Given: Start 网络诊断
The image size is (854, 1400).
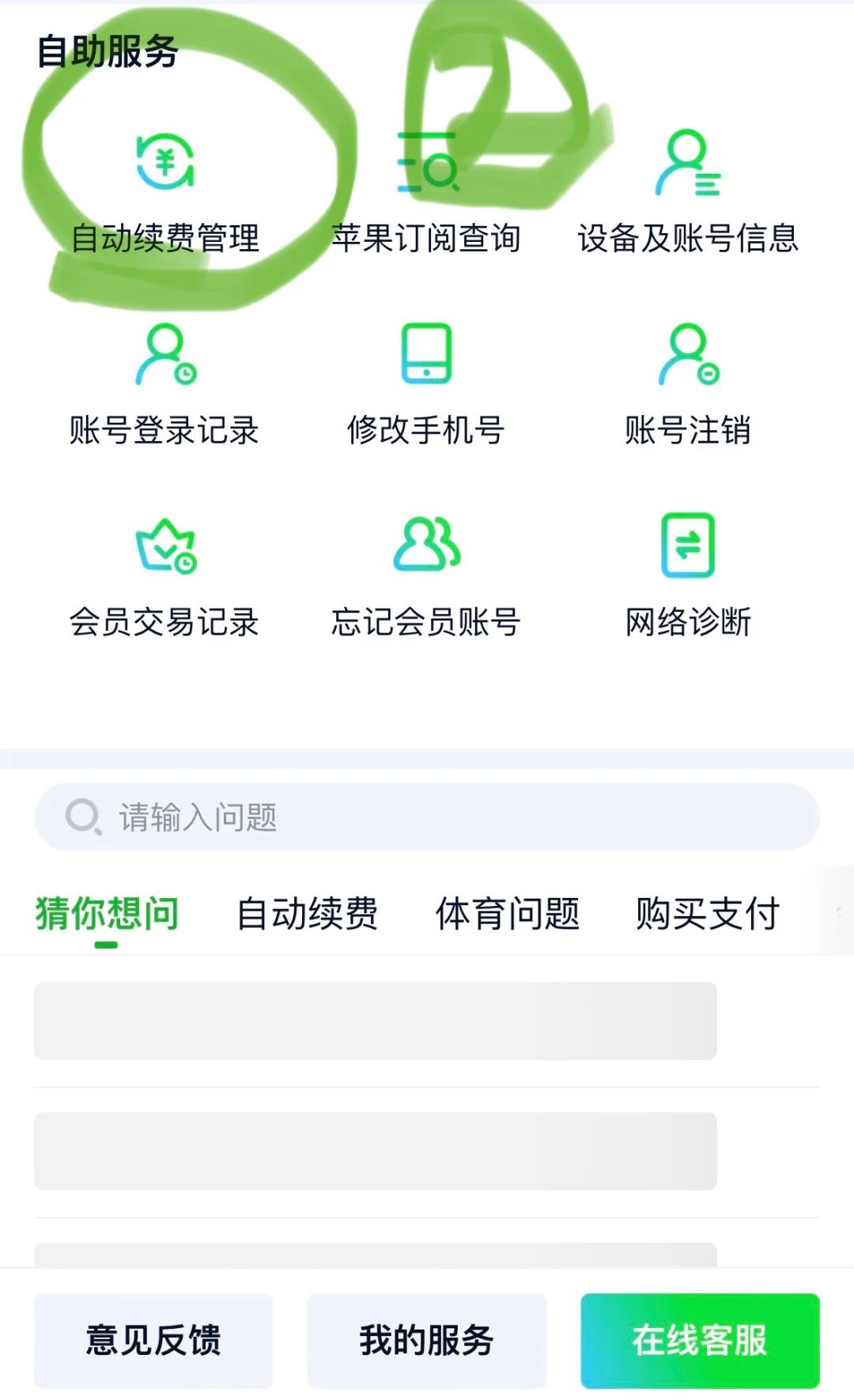Looking at the screenshot, I should coord(688,577).
